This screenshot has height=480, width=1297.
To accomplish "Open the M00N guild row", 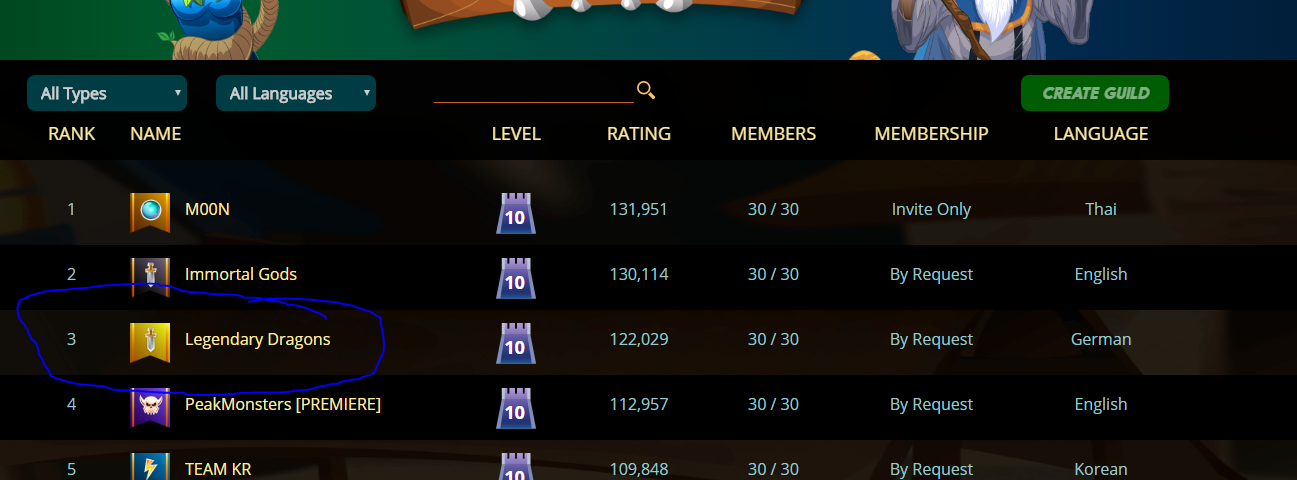I will (x=207, y=209).
